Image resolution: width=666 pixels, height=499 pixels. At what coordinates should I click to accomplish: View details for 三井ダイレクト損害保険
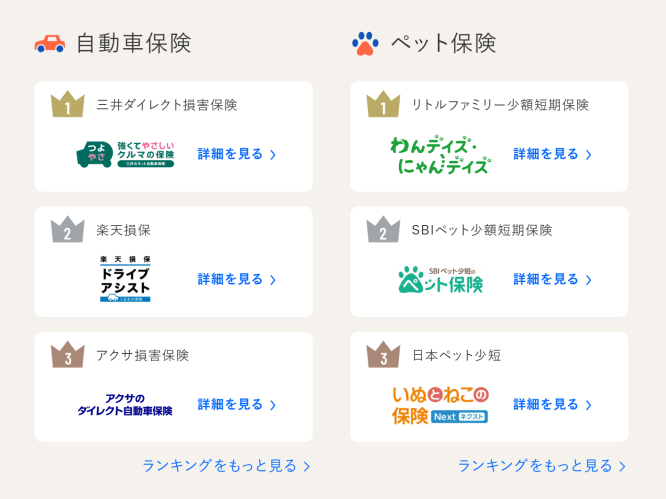pyautogui.click(x=236, y=154)
